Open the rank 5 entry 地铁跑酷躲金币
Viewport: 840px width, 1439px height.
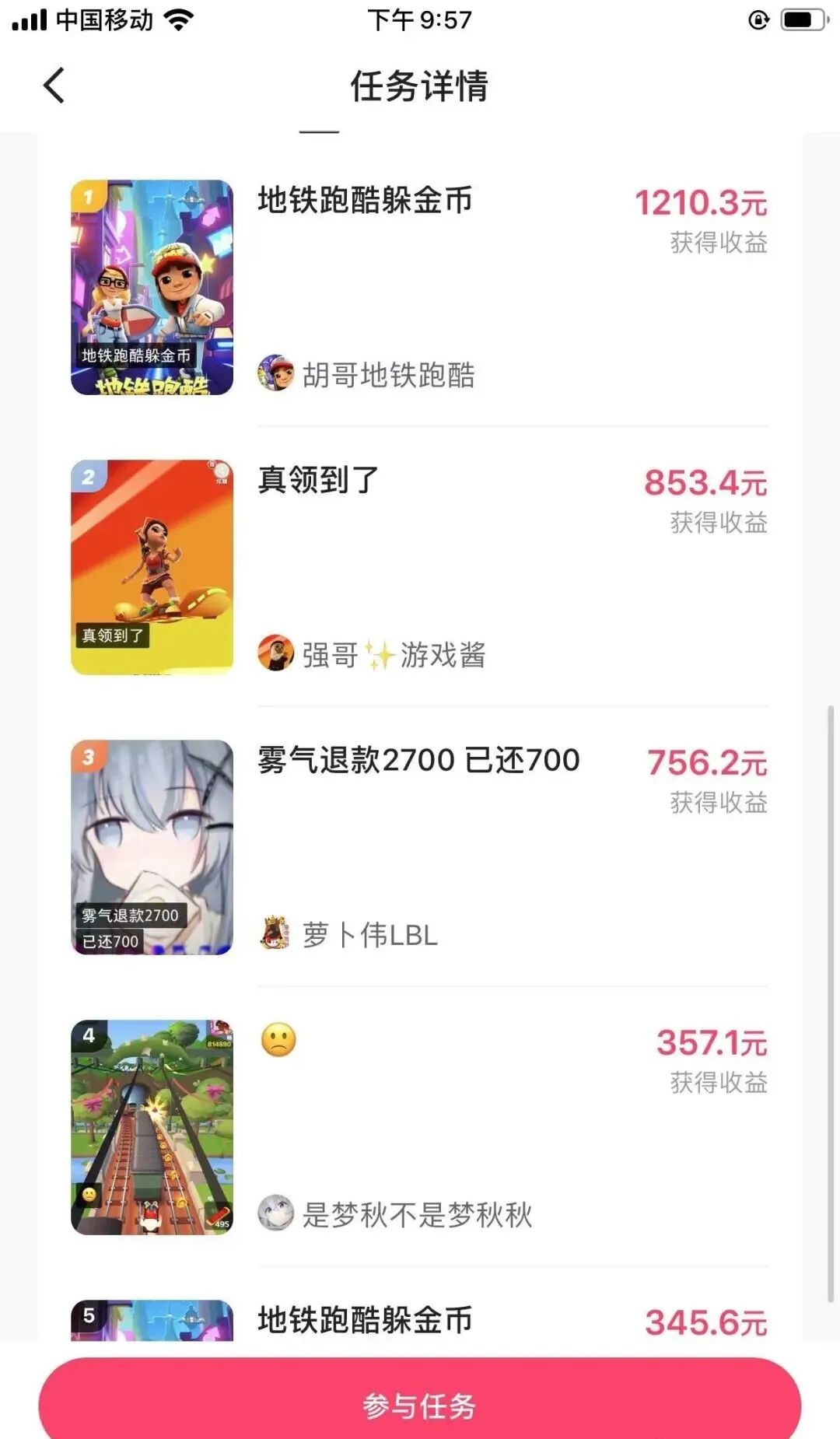coord(364,1320)
